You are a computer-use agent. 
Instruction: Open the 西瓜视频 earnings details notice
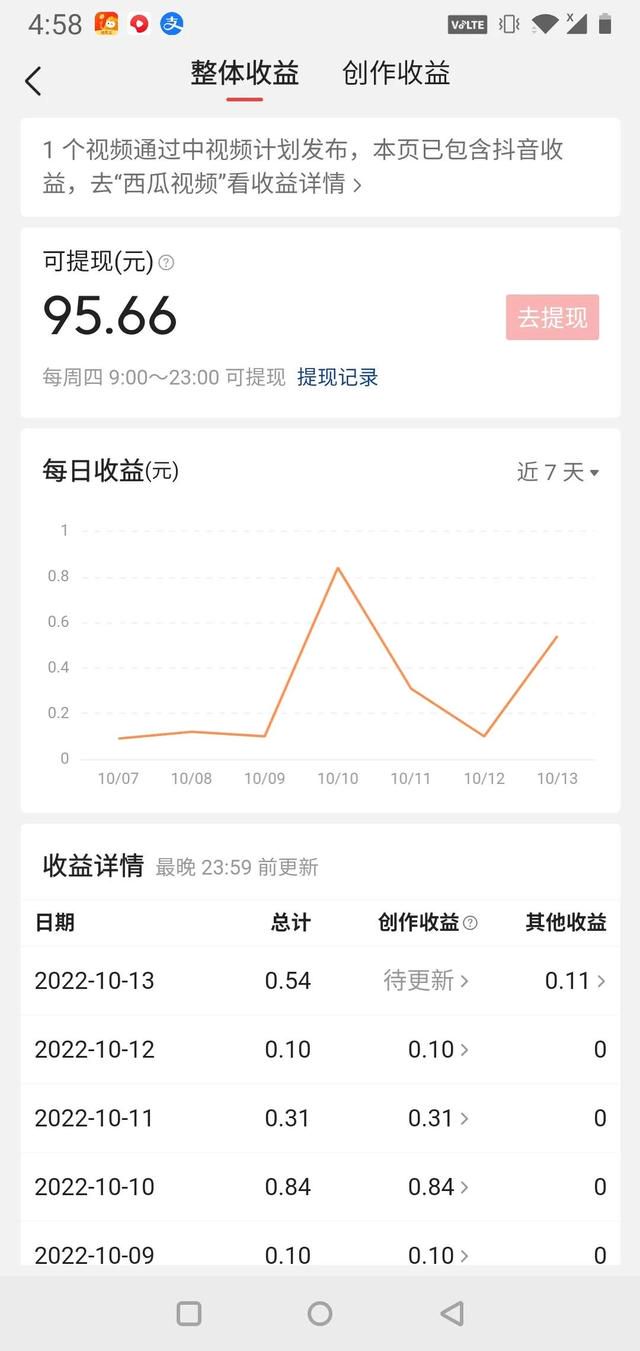(320, 167)
